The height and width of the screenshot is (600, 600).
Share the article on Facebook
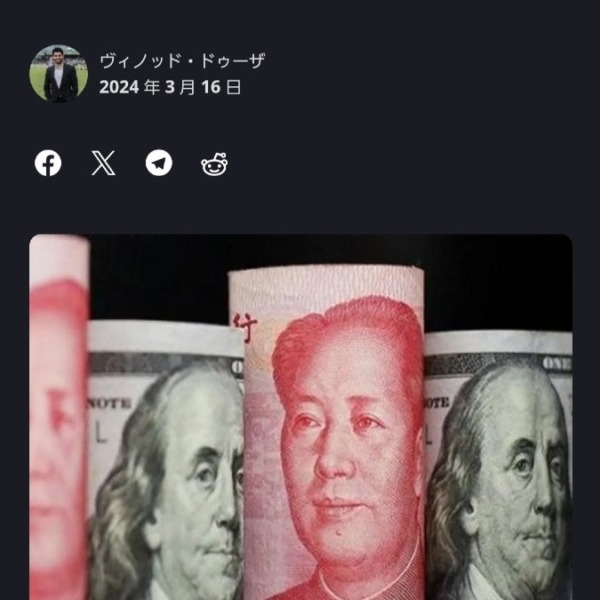point(48,164)
